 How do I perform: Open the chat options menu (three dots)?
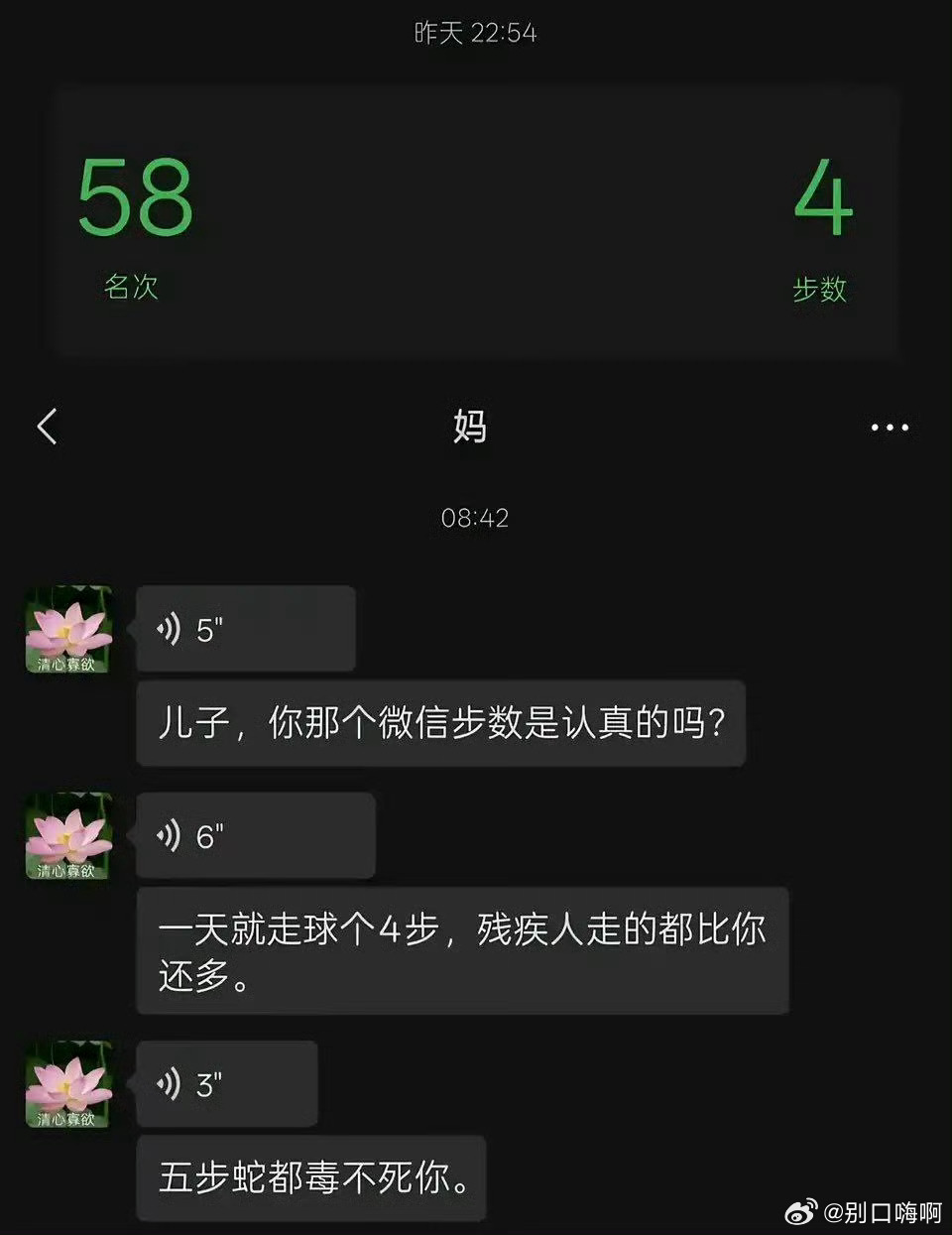tap(888, 426)
